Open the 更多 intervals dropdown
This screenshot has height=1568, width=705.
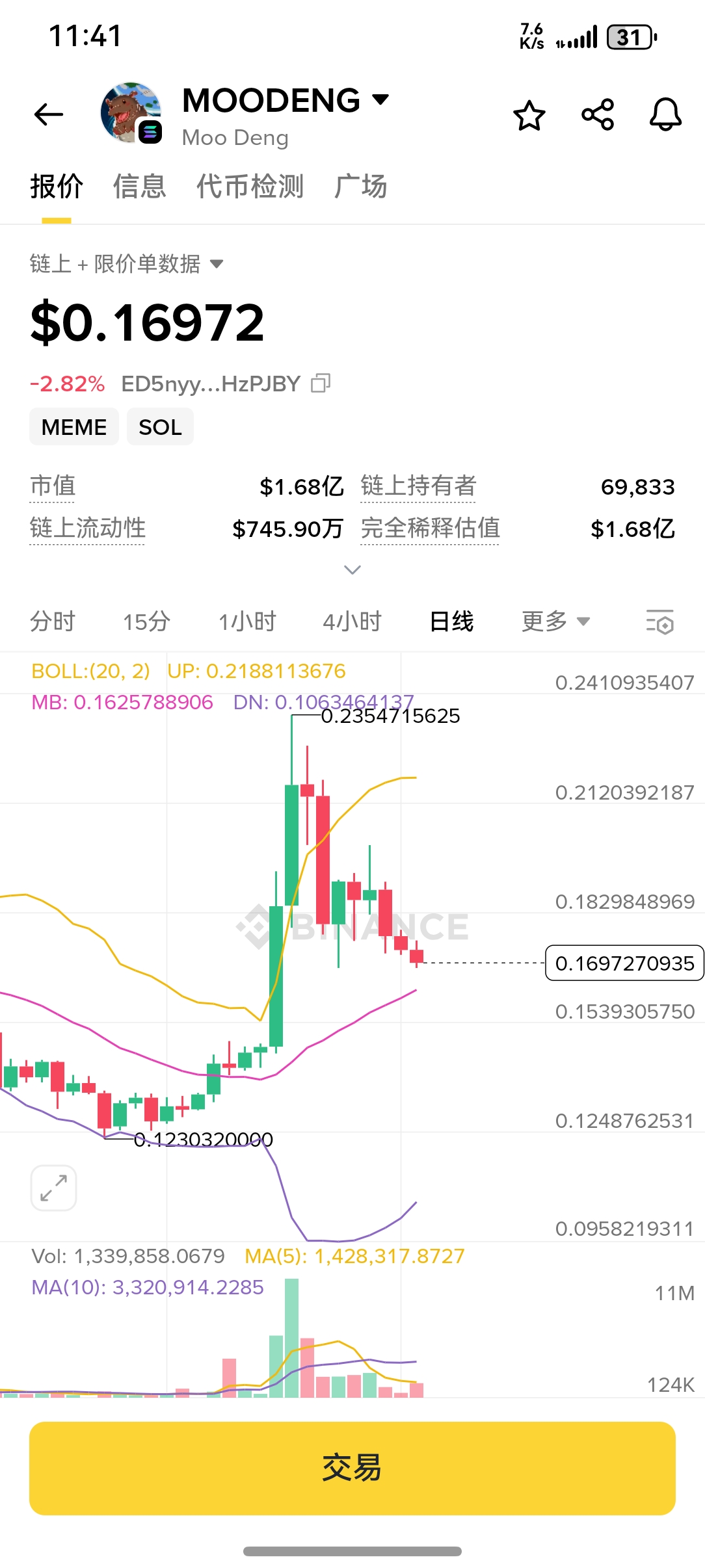(555, 621)
